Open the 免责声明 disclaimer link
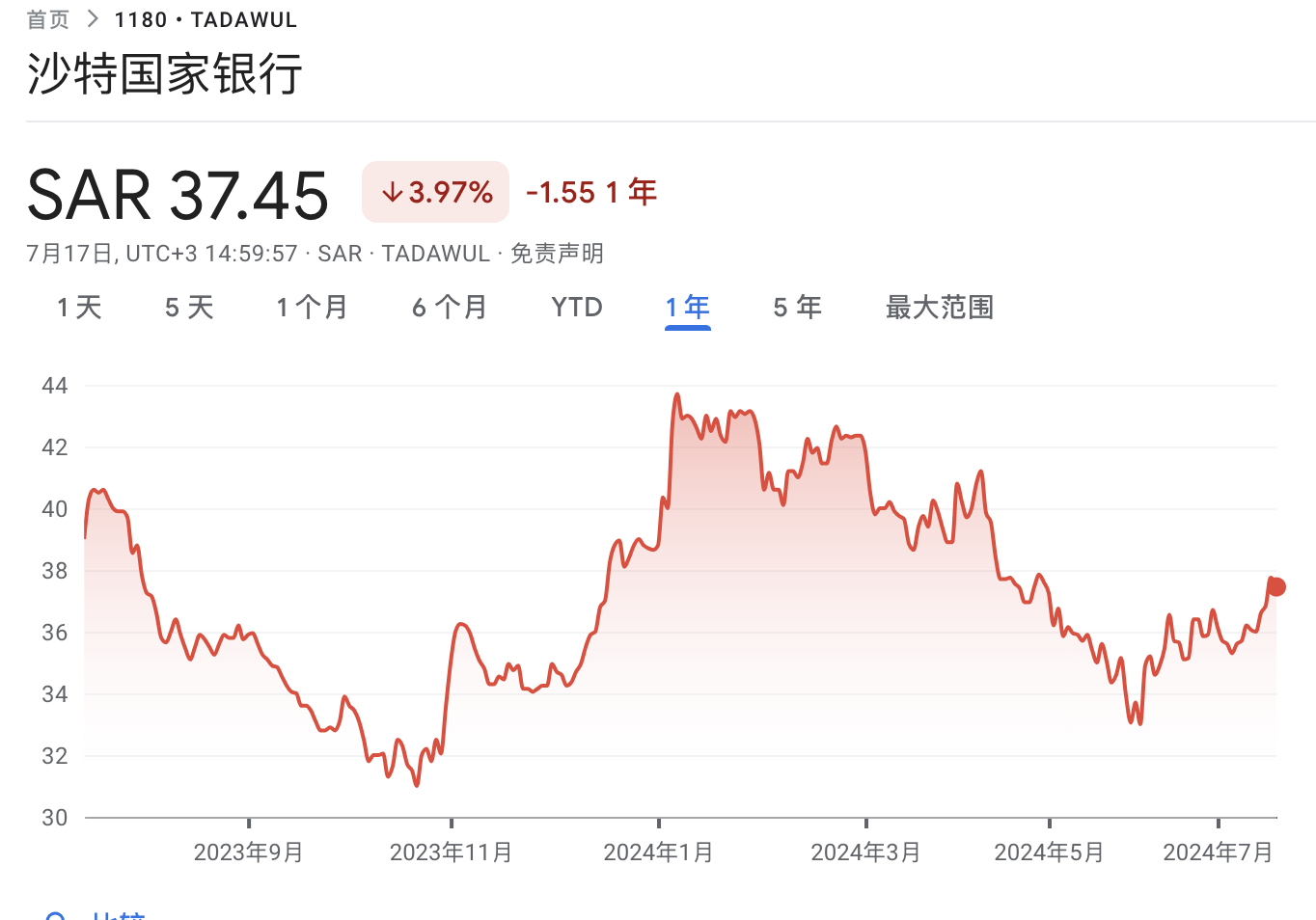1316x920 pixels. pyautogui.click(x=557, y=254)
